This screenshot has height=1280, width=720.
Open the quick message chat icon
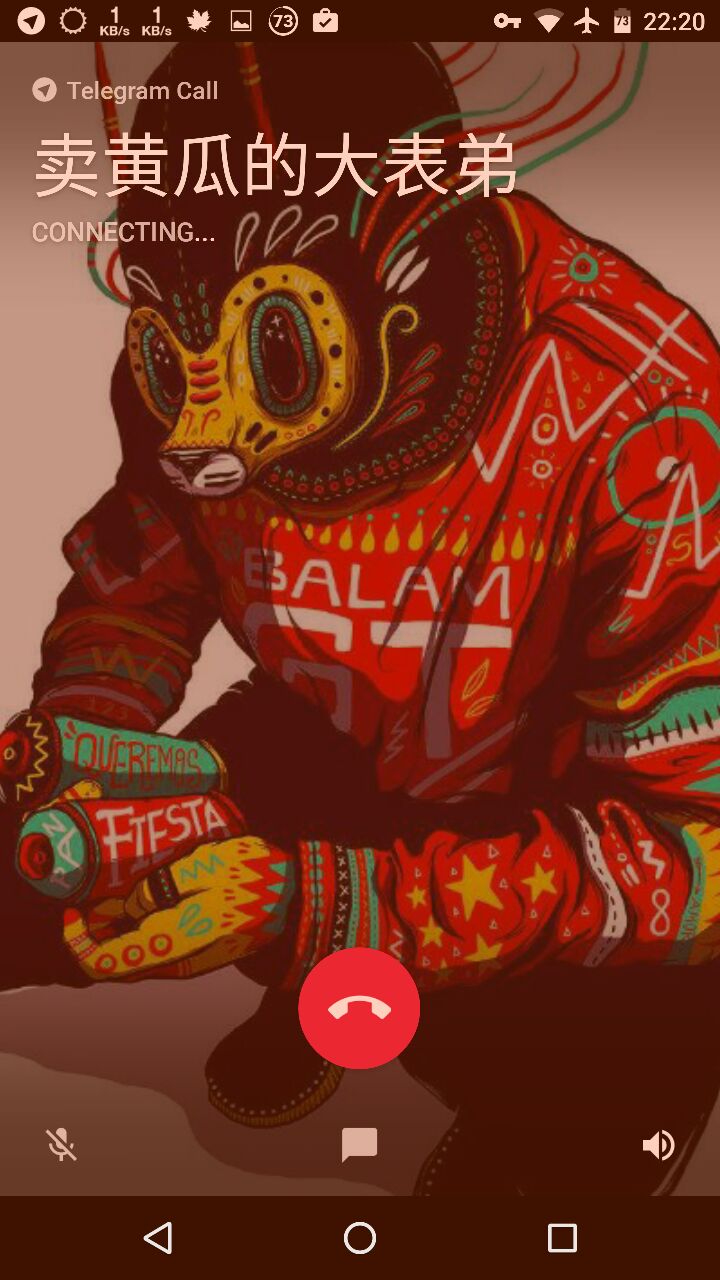[359, 1145]
